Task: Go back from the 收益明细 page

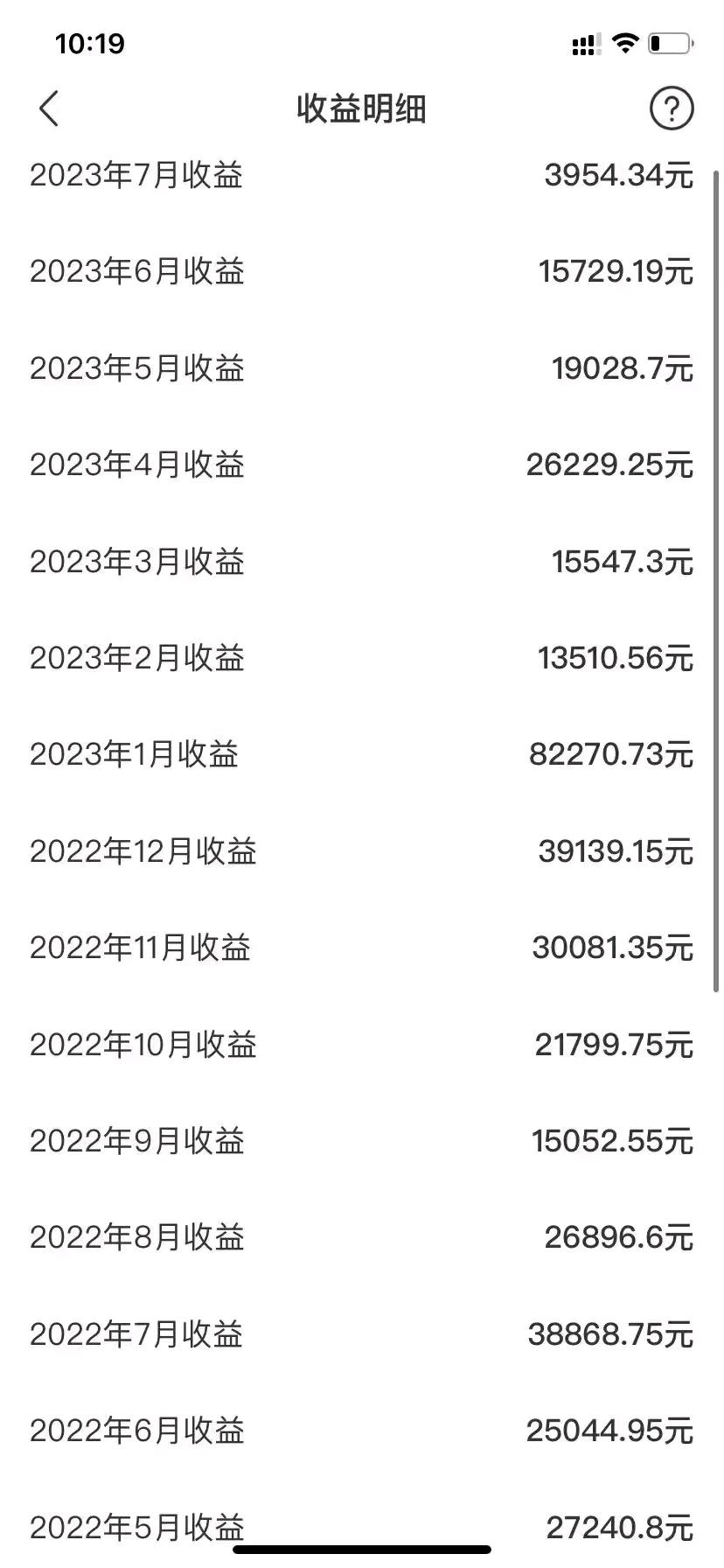Action: [x=49, y=108]
